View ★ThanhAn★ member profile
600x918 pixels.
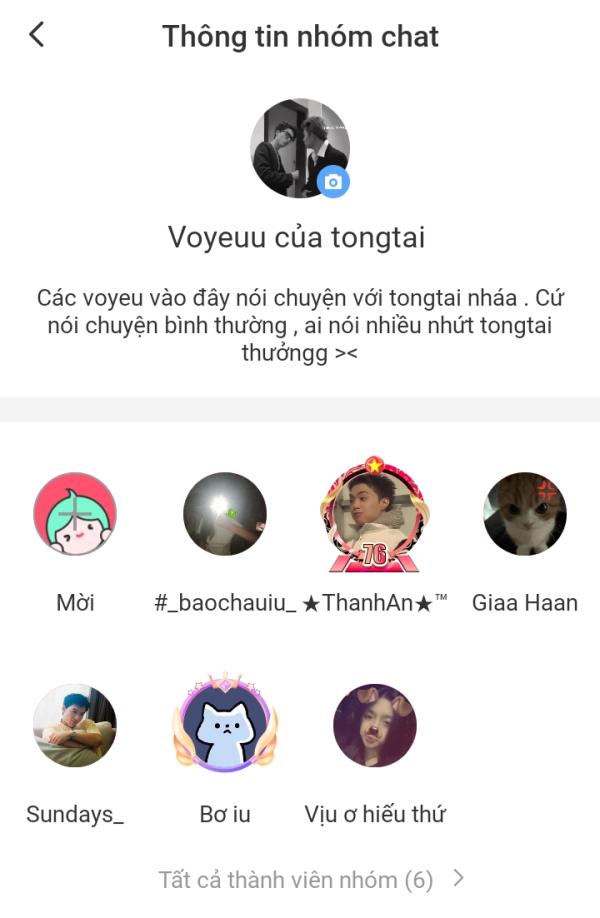375,514
